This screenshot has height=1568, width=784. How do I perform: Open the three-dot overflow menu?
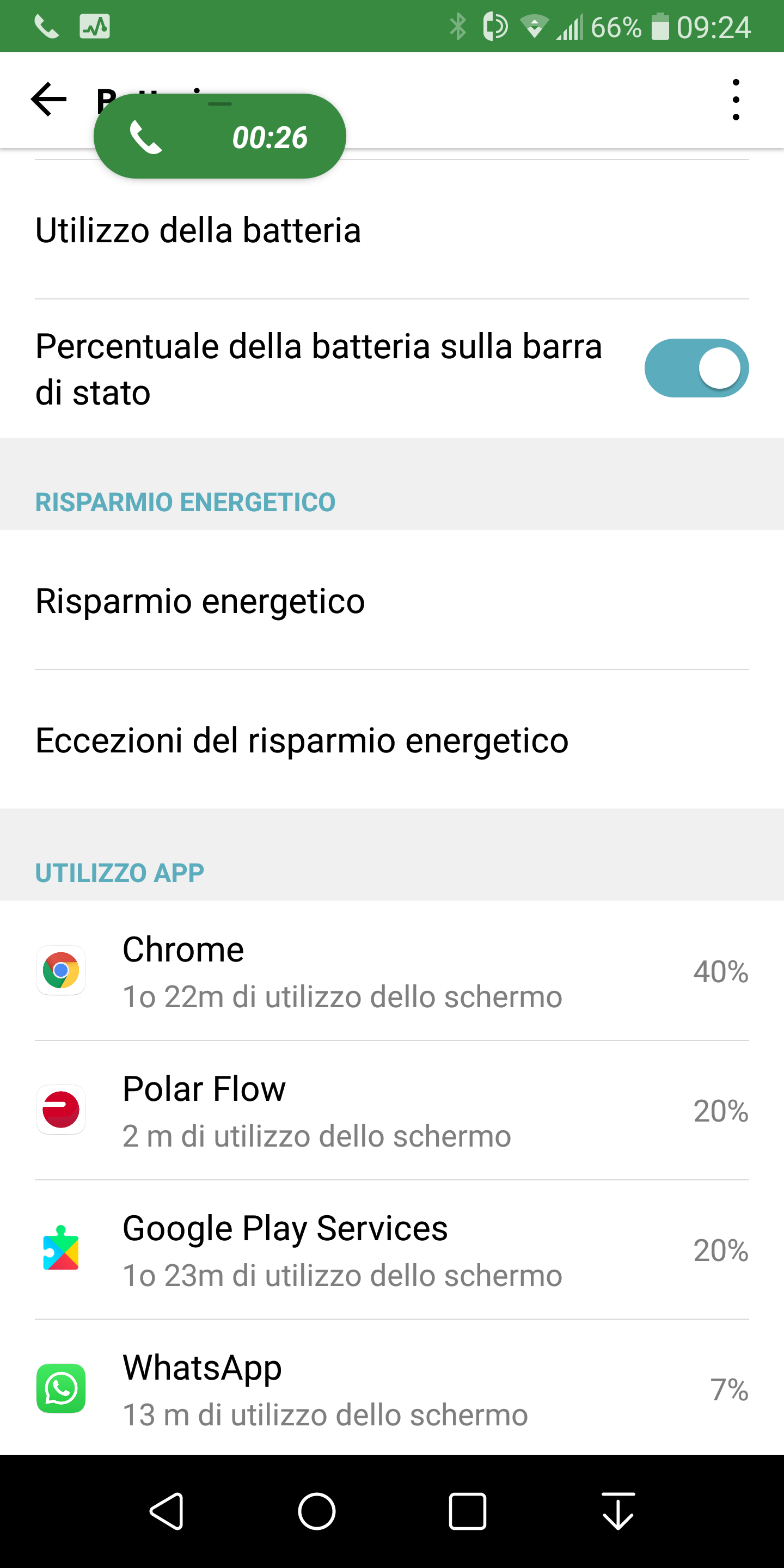click(736, 100)
